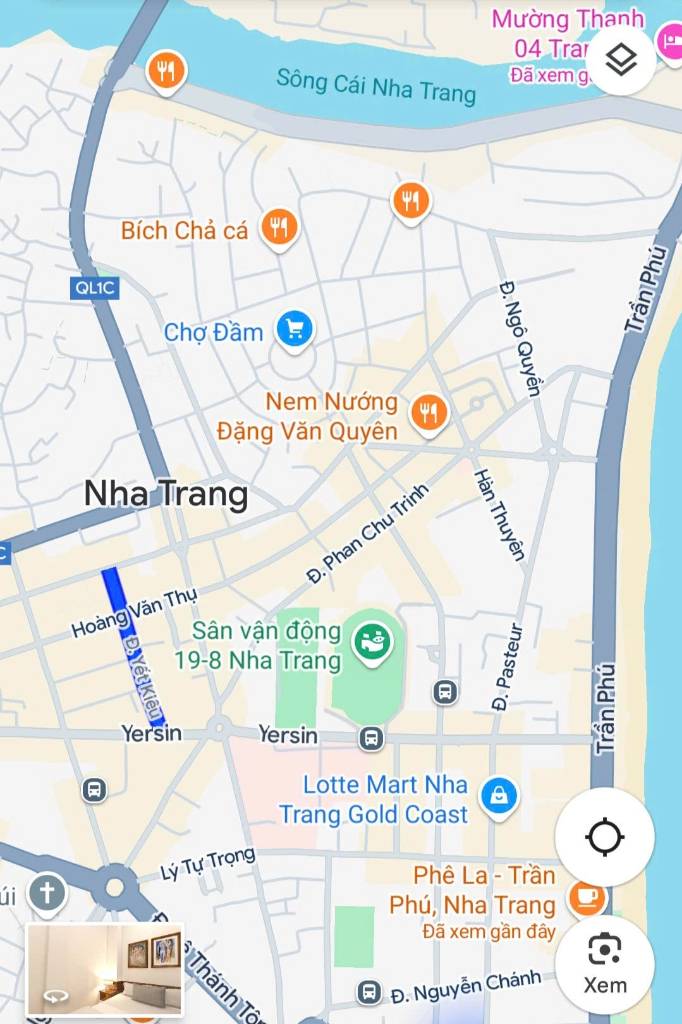This screenshot has height=1024, width=682.
Task: Select Lotte Mart Nha Trang Gold Coast
Action: [x=497, y=795]
